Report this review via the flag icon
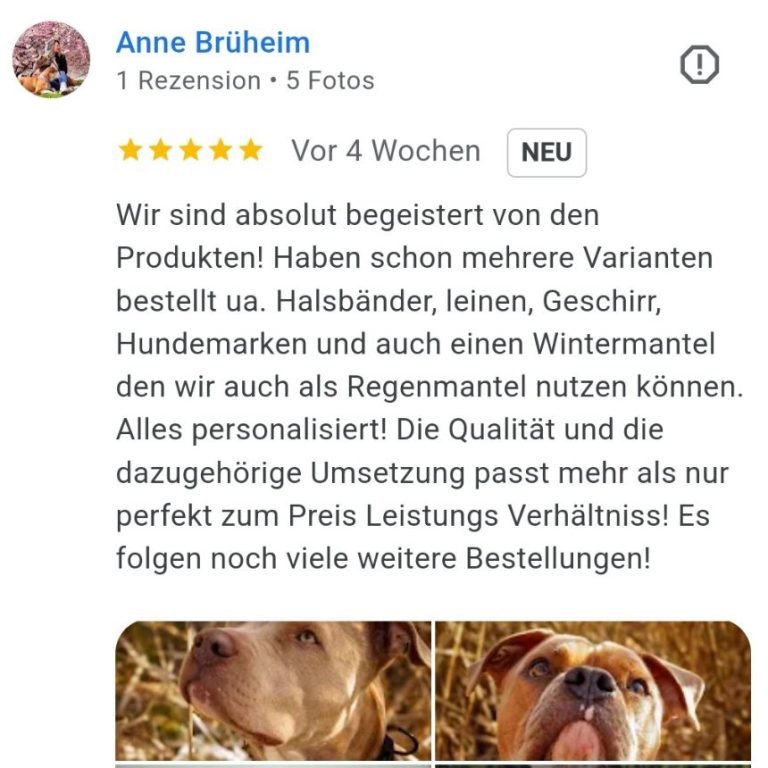 pyautogui.click(x=699, y=66)
